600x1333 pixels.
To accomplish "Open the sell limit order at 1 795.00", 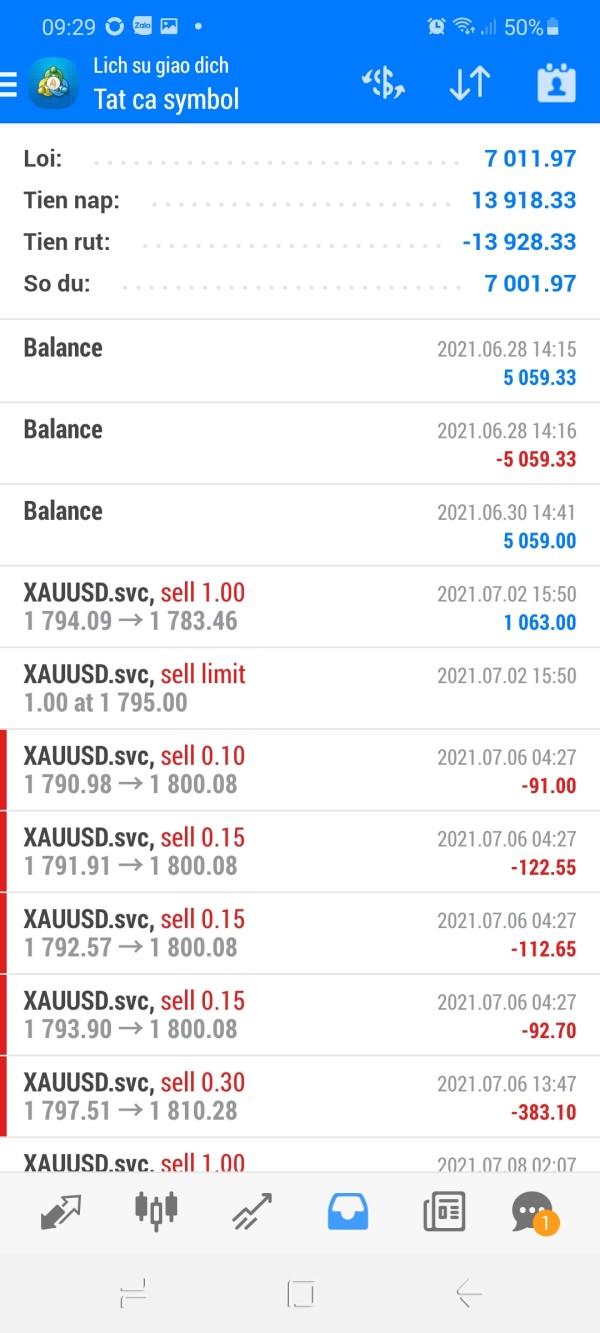I will pyautogui.click(x=300, y=689).
